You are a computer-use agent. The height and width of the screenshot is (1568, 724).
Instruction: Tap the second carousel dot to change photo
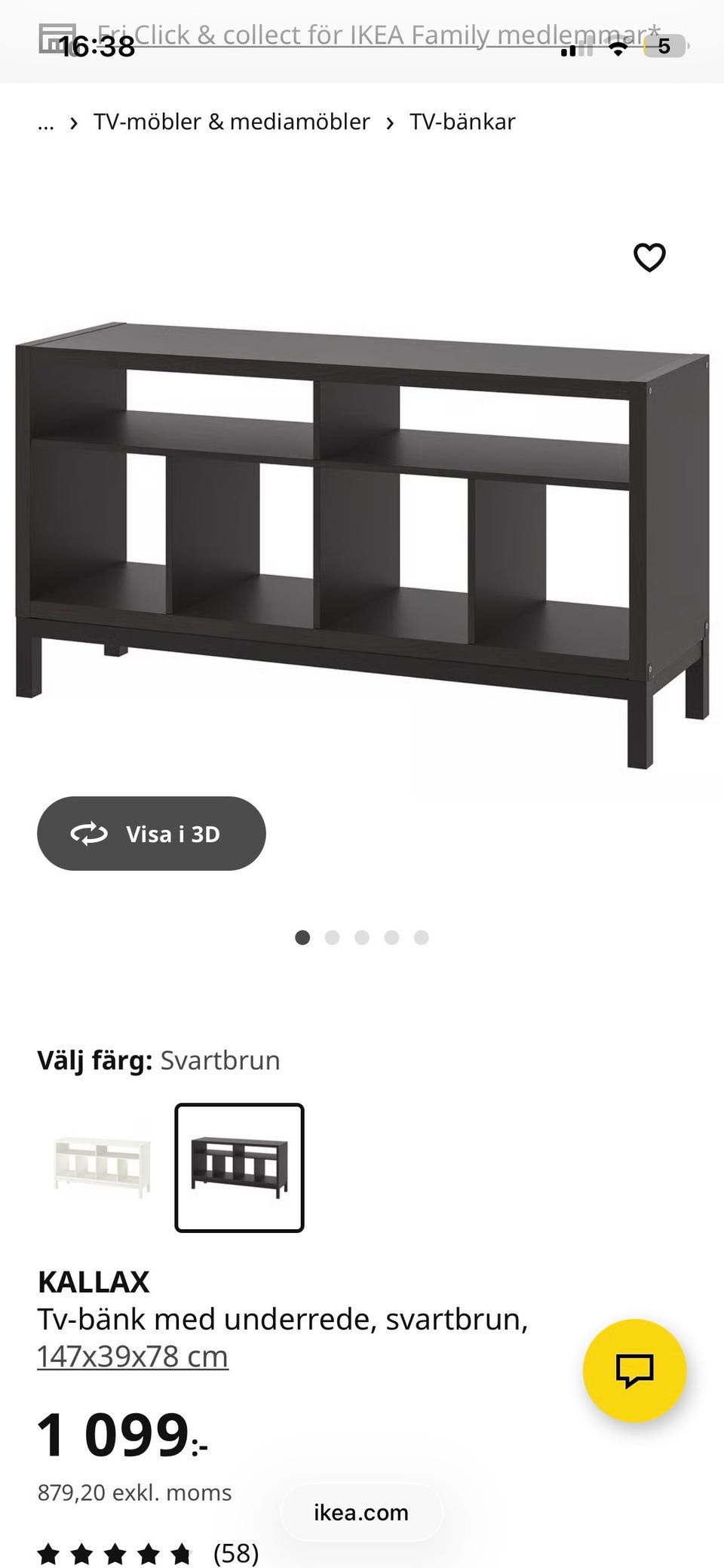pyautogui.click(x=333, y=937)
